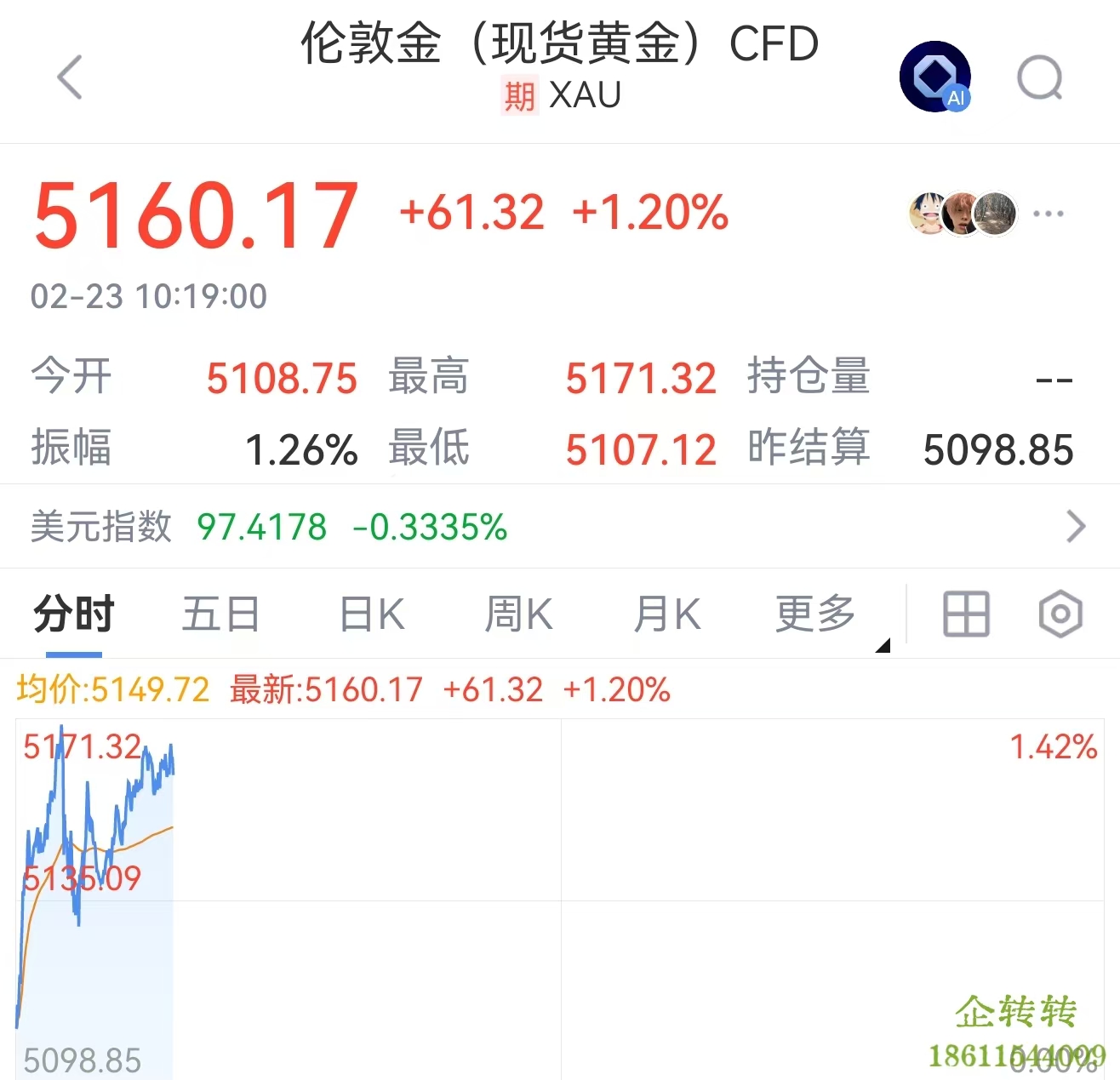
Task: Open the AI assistant icon
Action: pos(935,77)
